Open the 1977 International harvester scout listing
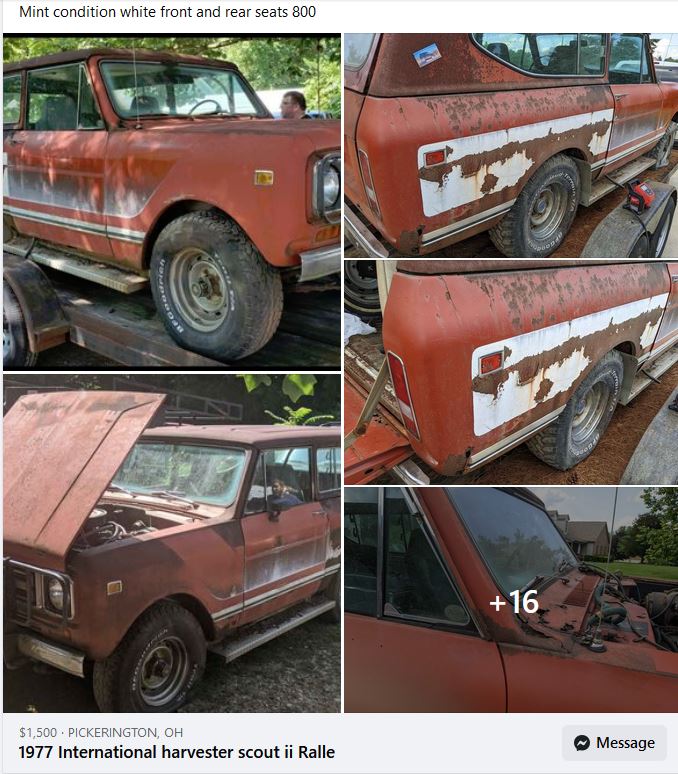The width and height of the screenshot is (678, 774). tap(177, 752)
